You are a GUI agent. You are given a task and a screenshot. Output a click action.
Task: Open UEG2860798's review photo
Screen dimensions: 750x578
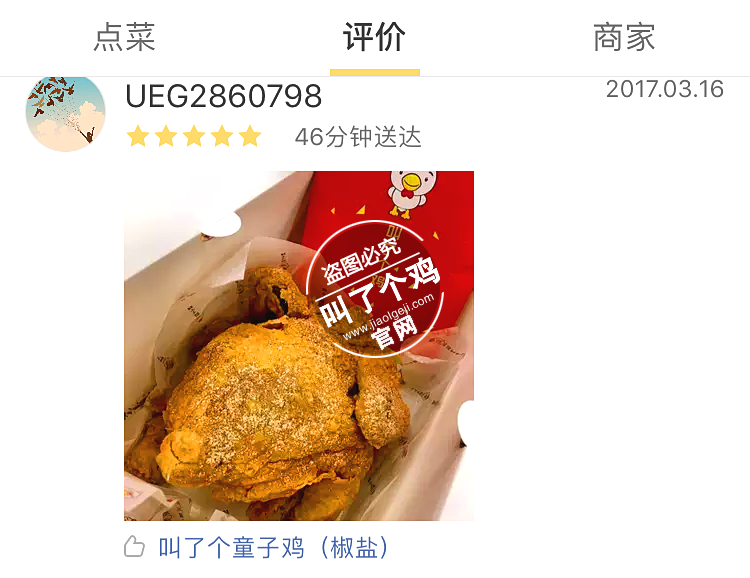click(x=298, y=345)
